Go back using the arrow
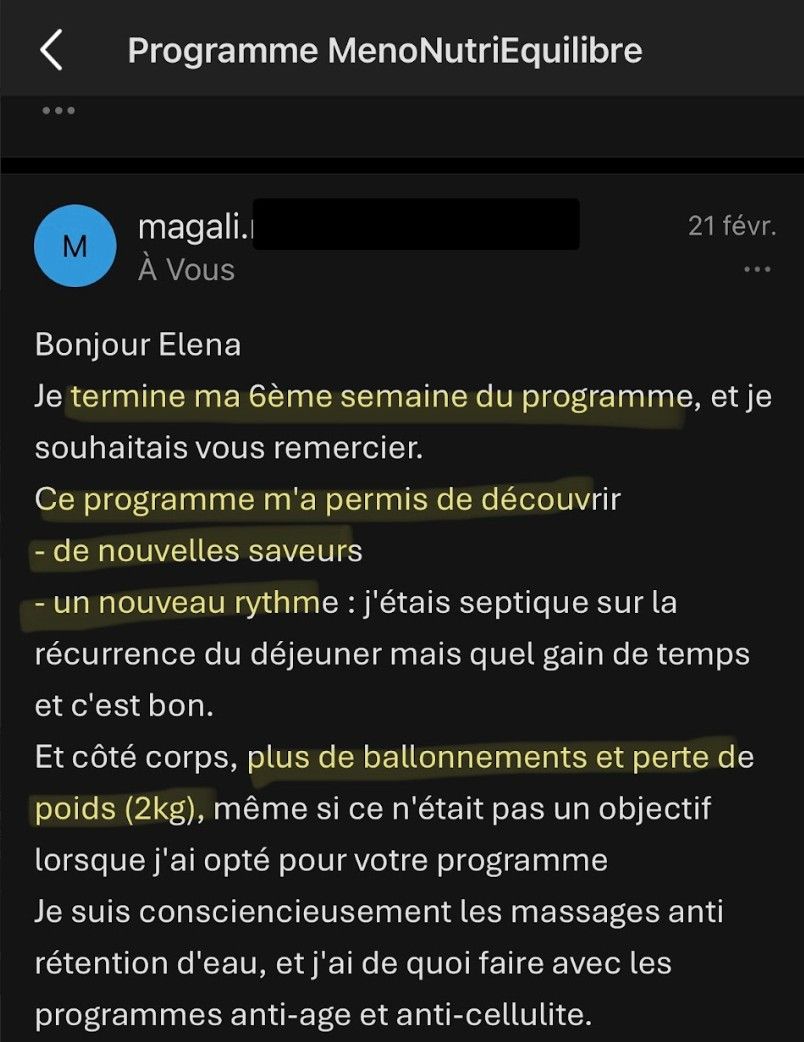Image resolution: width=804 pixels, height=1042 pixels. pos(51,50)
